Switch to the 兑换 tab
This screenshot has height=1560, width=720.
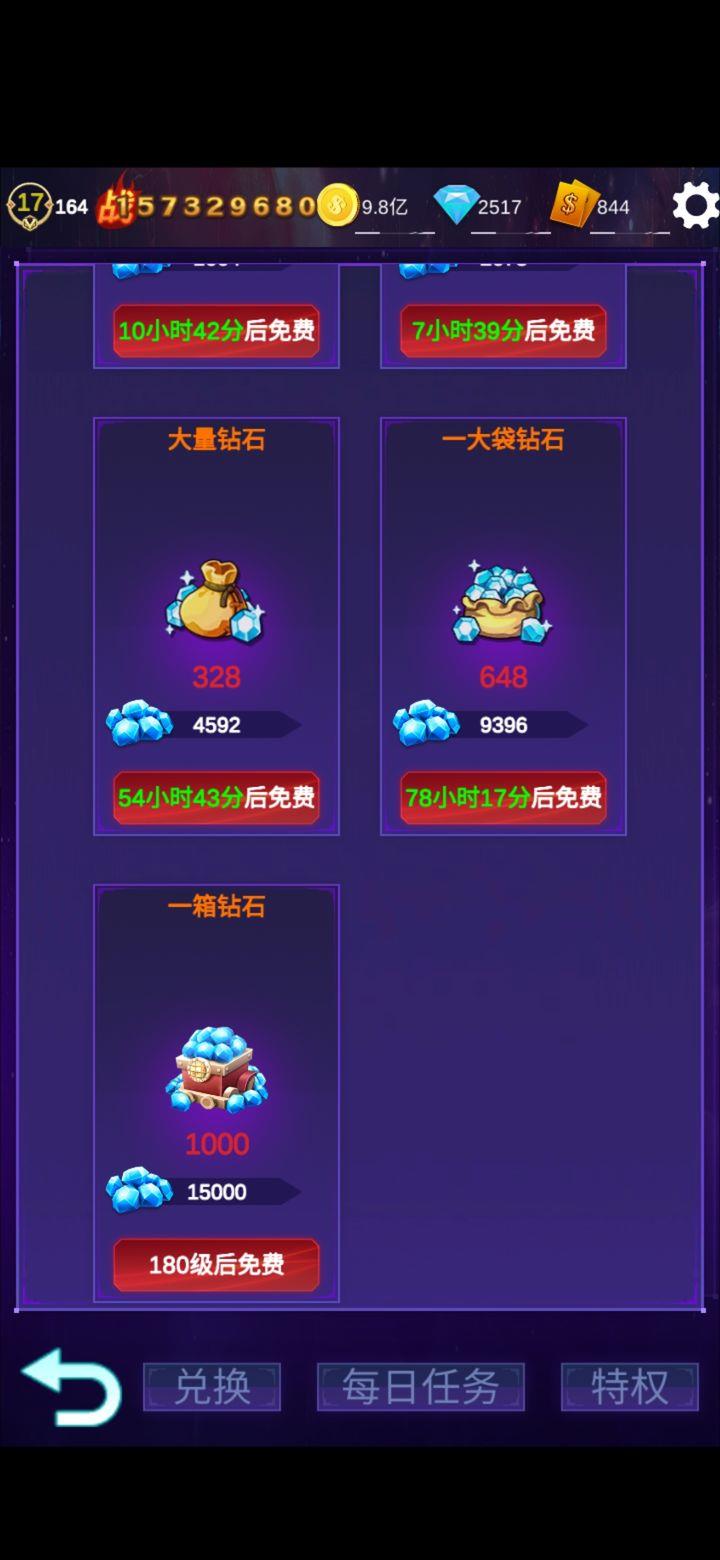212,1387
